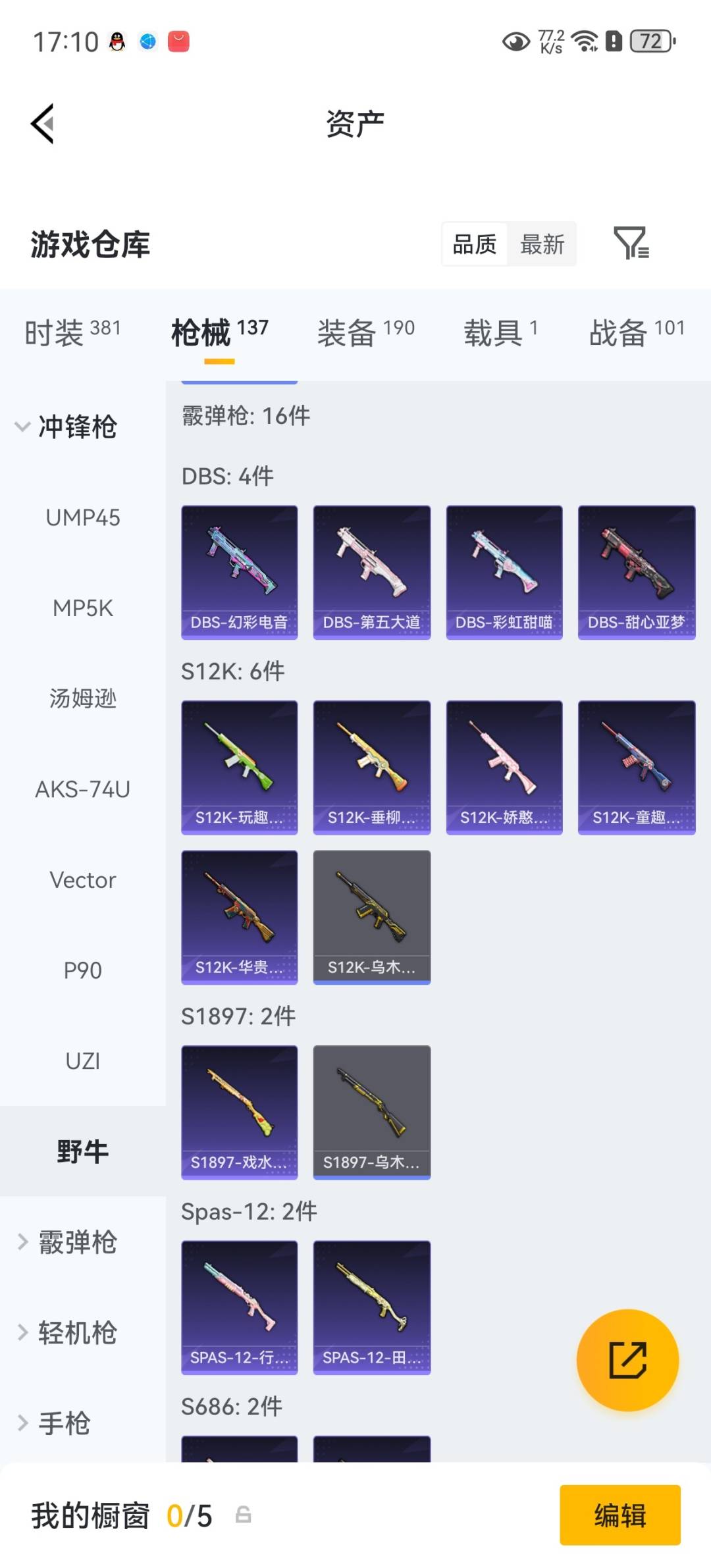
Task: Open the DBS-幻彩电音 skin
Action: (239, 571)
